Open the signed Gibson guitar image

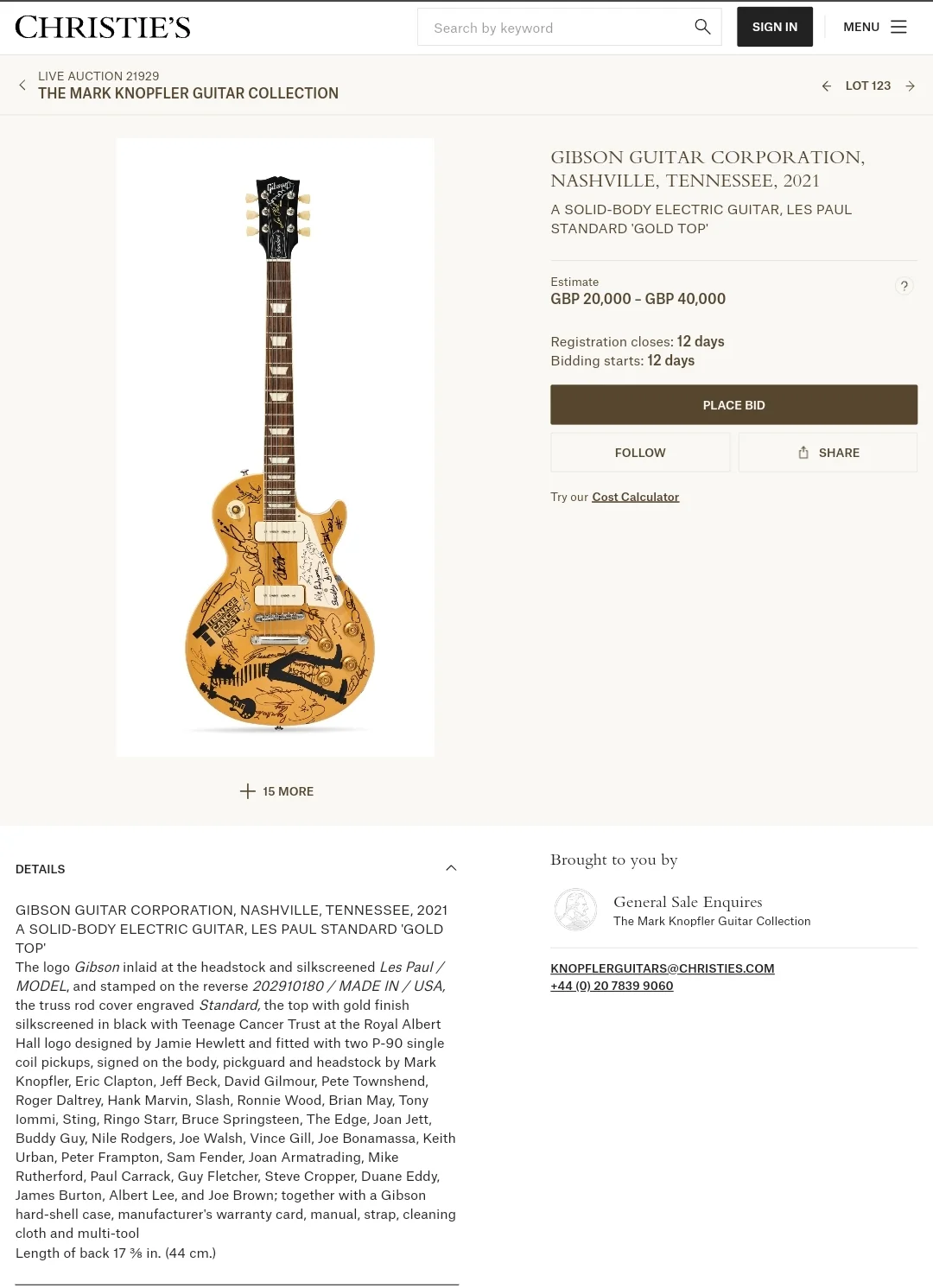(x=276, y=447)
